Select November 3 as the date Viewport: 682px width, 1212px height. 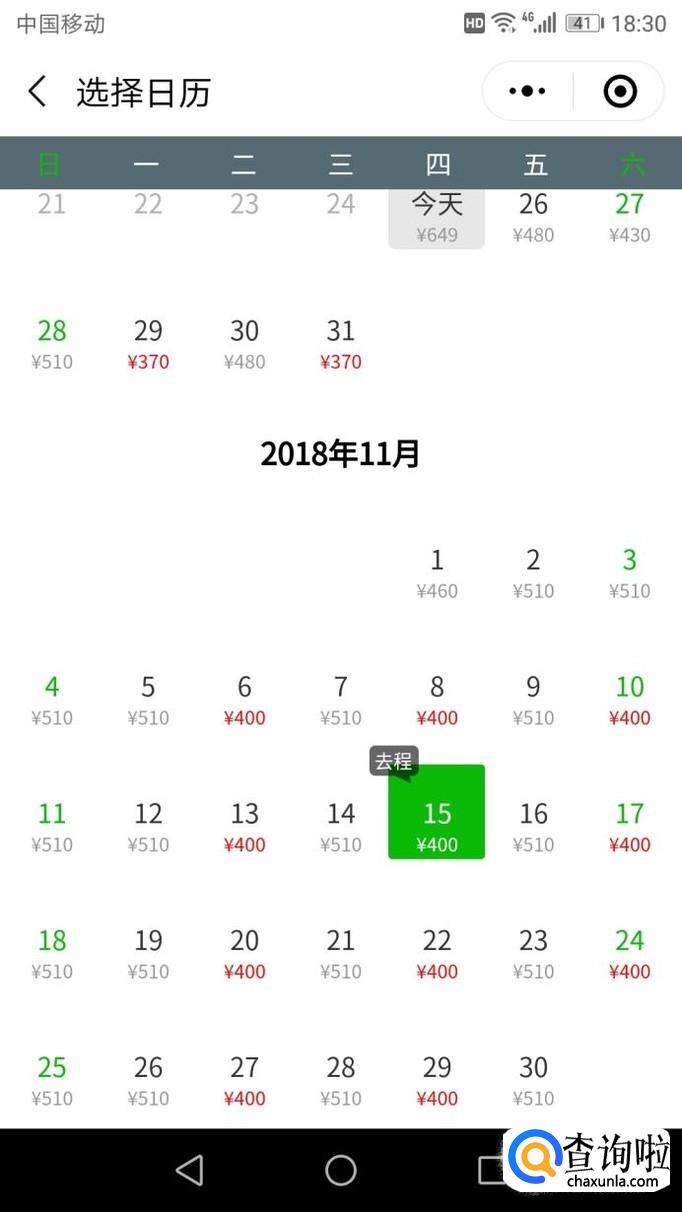[x=629, y=573]
